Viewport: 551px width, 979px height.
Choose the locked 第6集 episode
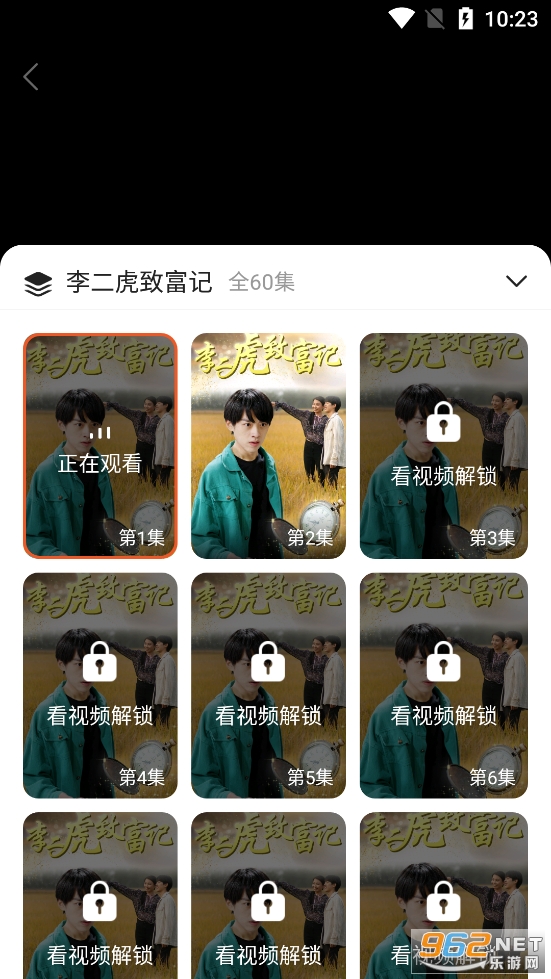pos(444,686)
